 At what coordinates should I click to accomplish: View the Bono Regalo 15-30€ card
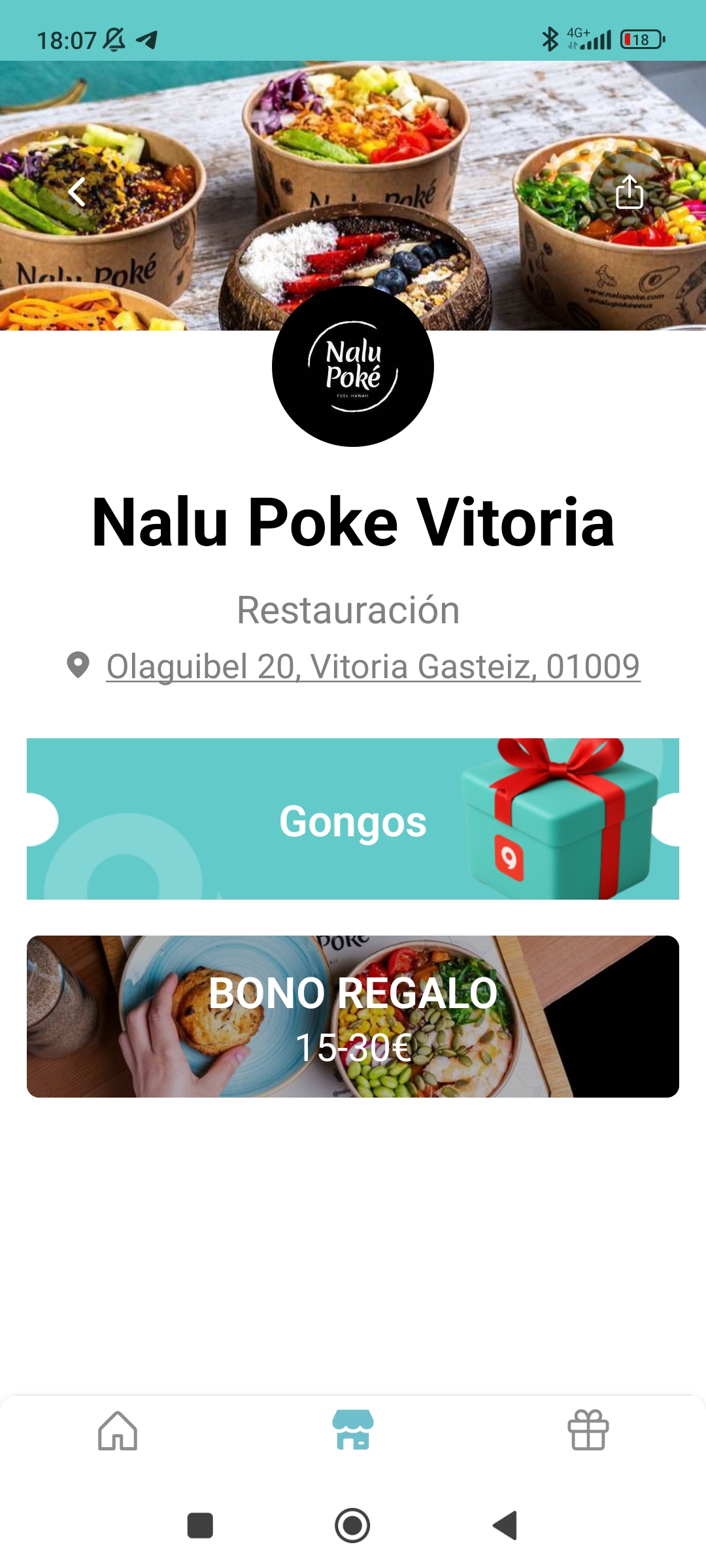[353, 1017]
